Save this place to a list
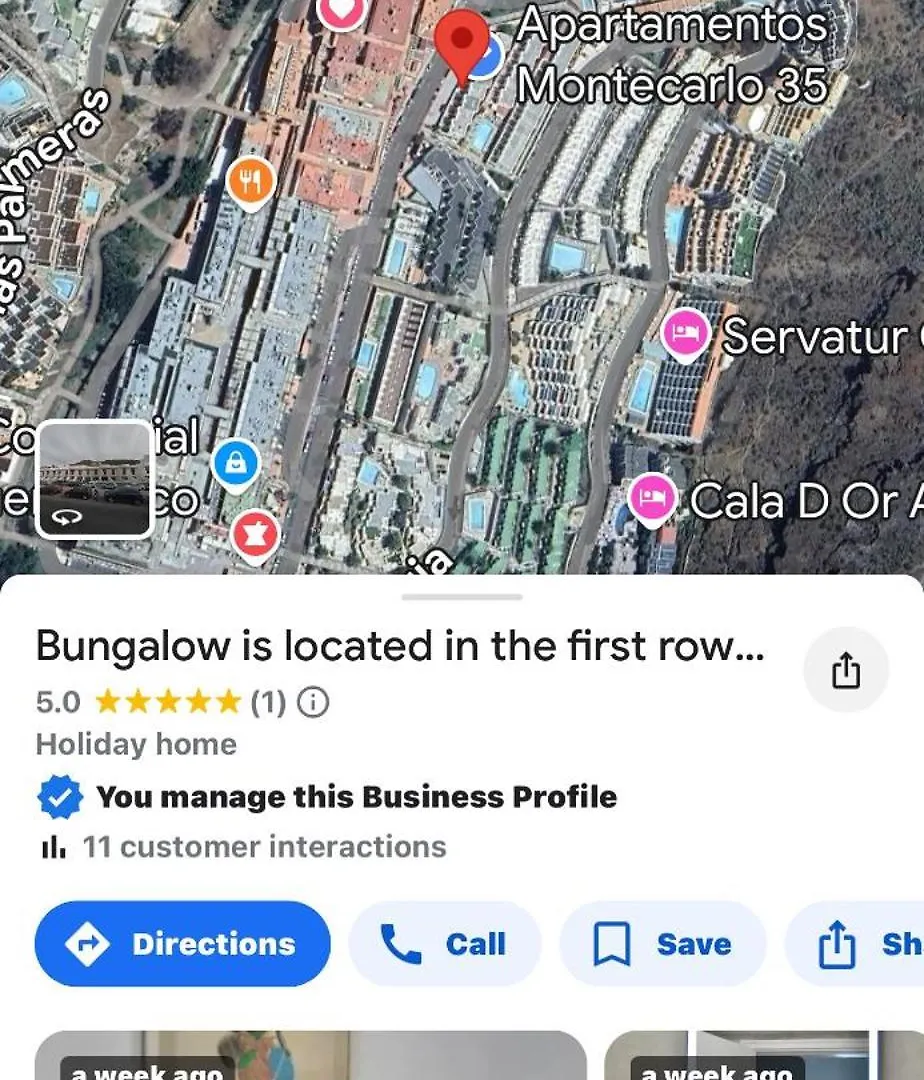 click(x=662, y=944)
